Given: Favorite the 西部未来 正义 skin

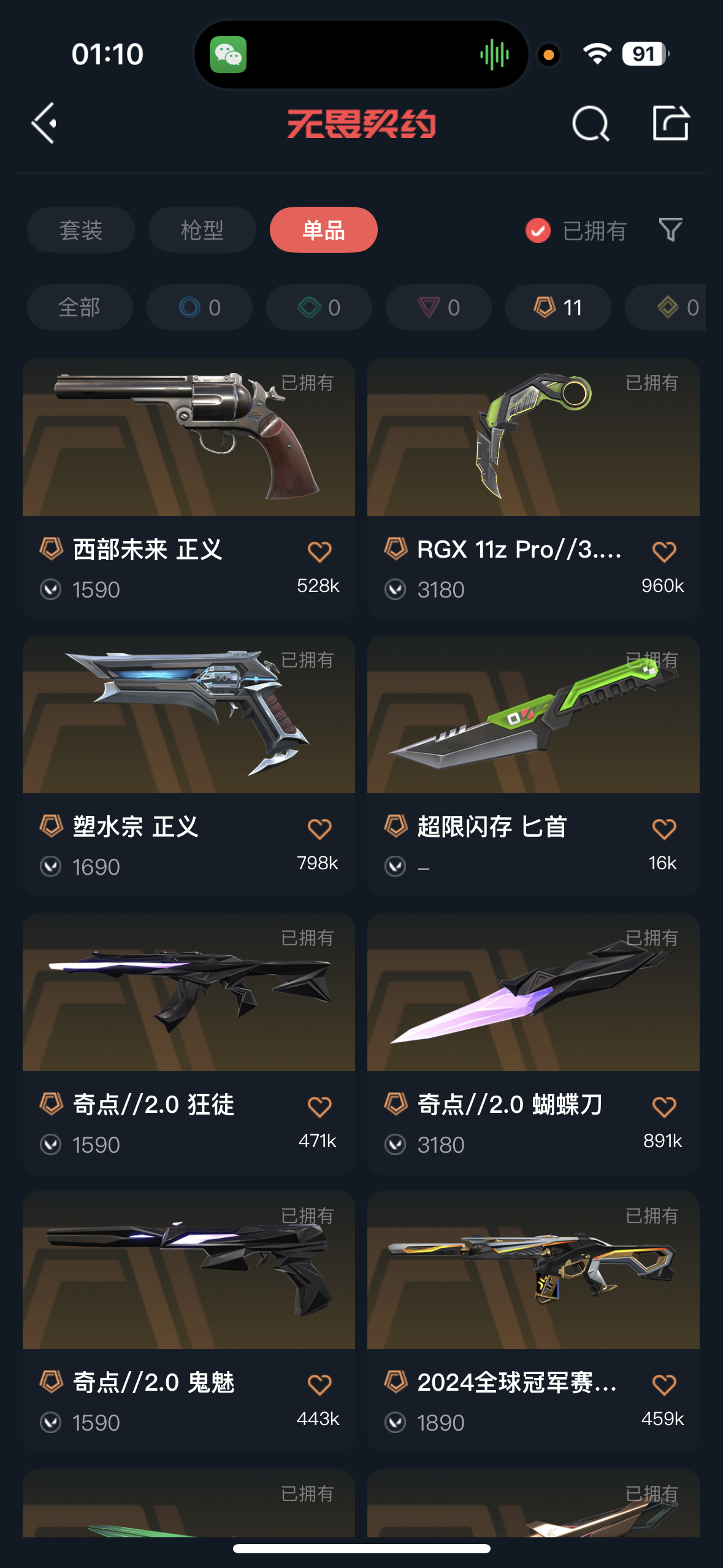Looking at the screenshot, I should [x=319, y=551].
